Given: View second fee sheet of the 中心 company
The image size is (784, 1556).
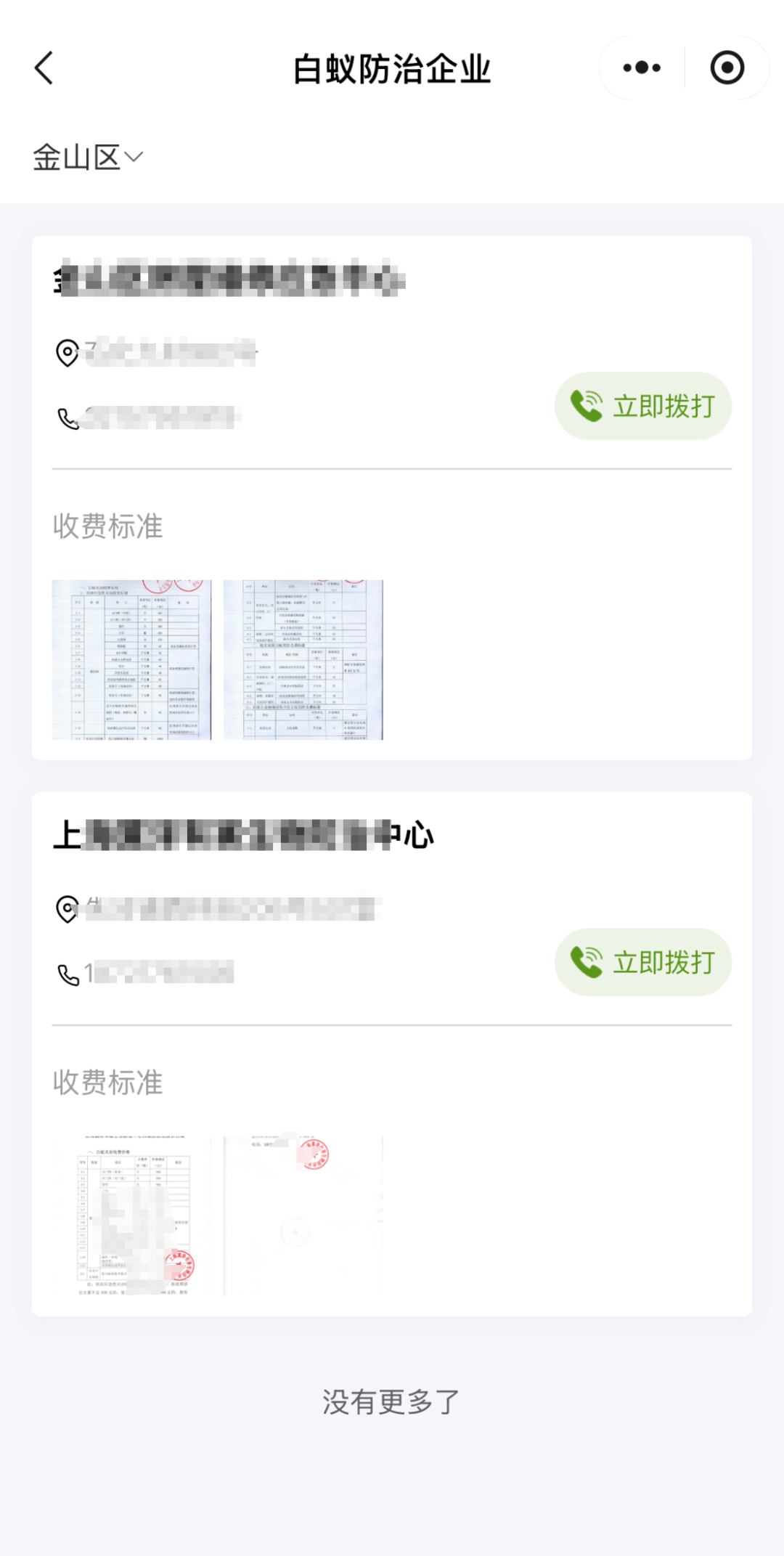Looking at the screenshot, I should click(303, 1215).
